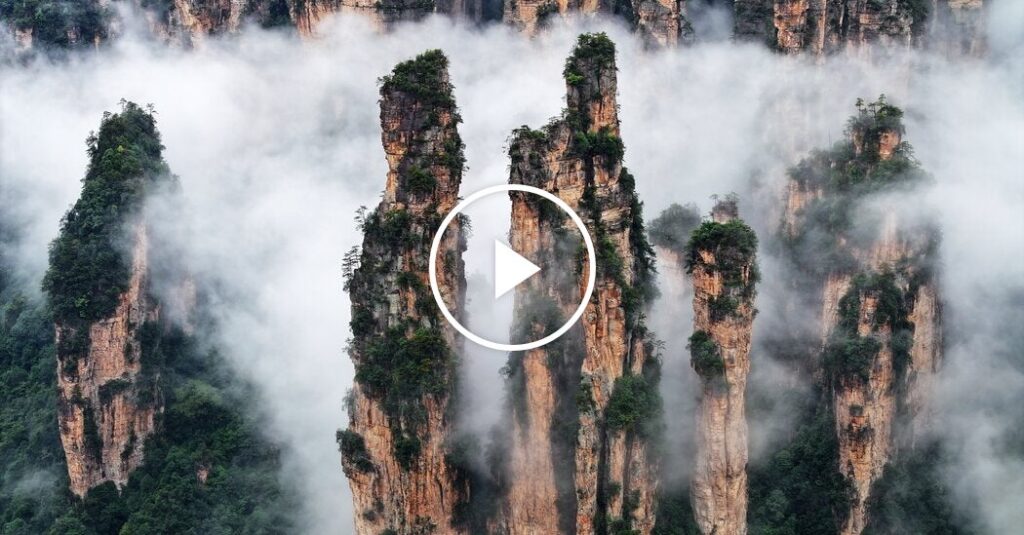1024x535 pixels.
Task: Play the misty mountain video
Action: (512, 268)
